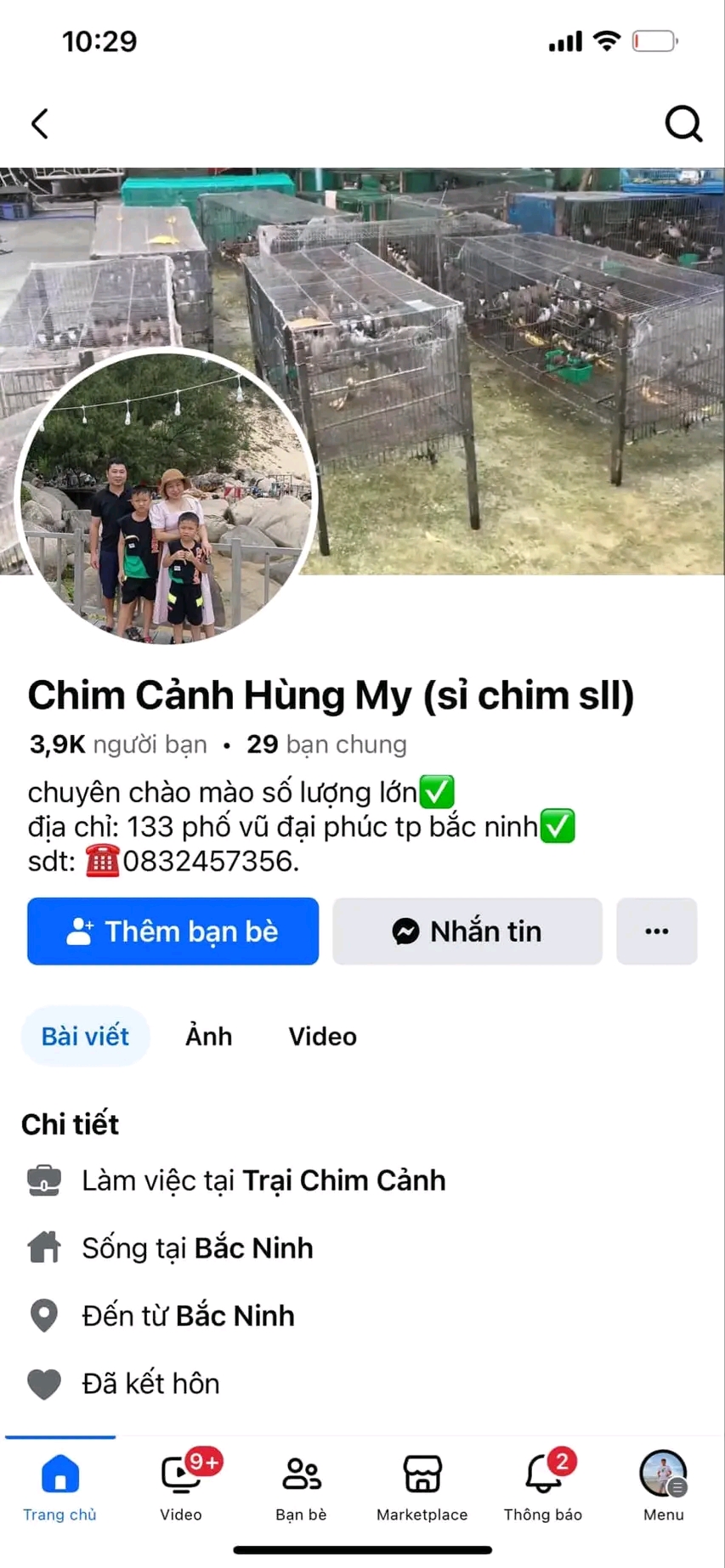The height and width of the screenshot is (1568, 725).
Task: Open Marketplace from bottom navigation
Action: coord(422,1487)
